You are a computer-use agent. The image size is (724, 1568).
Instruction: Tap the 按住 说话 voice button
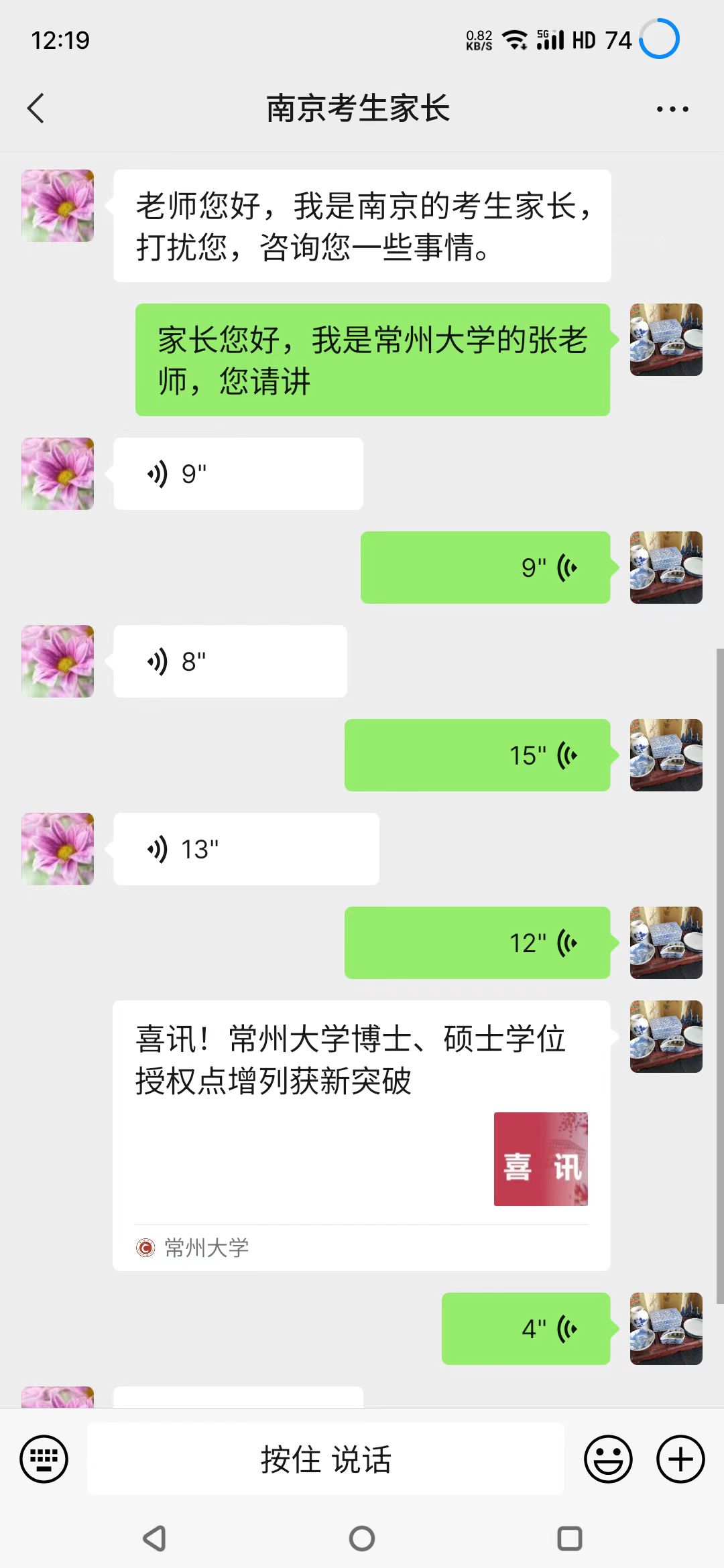(326, 1459)
